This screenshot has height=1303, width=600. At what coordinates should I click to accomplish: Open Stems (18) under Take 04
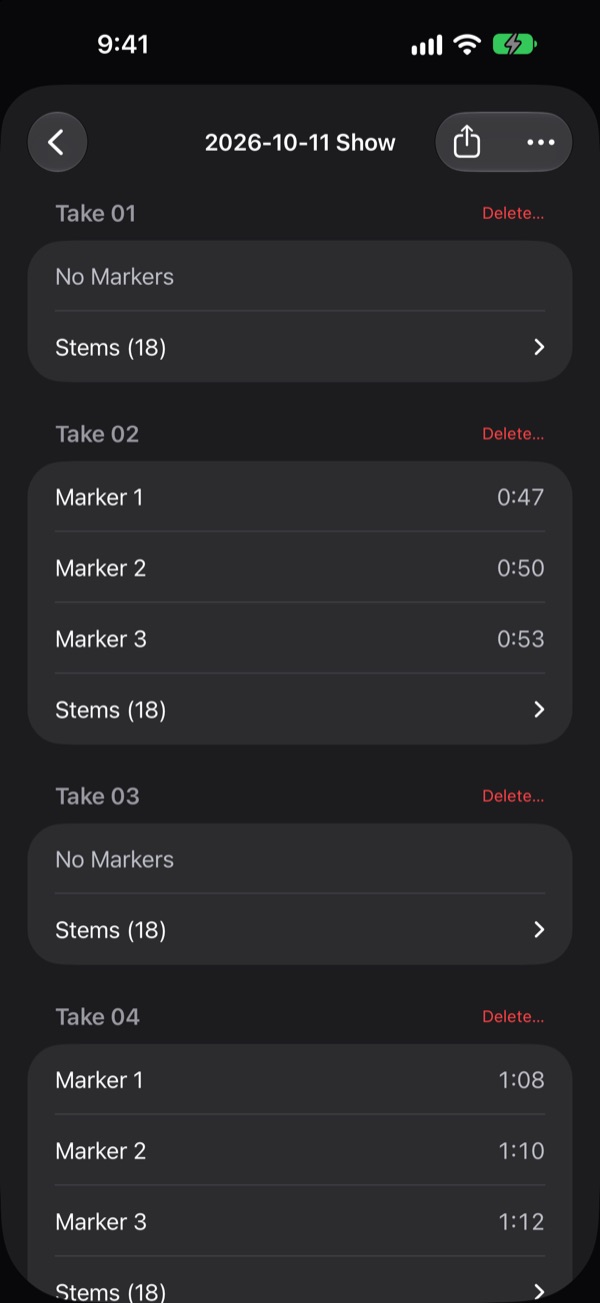[300, 1280]
